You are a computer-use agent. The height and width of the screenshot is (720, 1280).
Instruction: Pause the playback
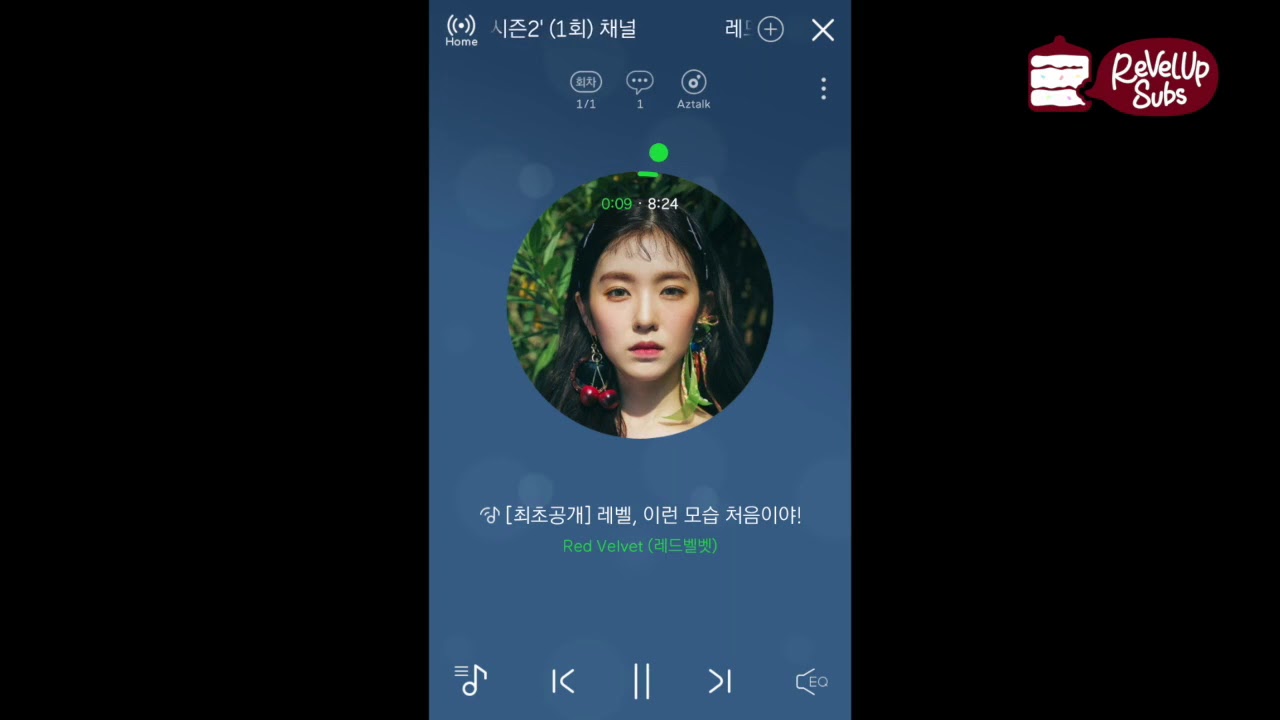pyautogui.click(x=642, y=681)
